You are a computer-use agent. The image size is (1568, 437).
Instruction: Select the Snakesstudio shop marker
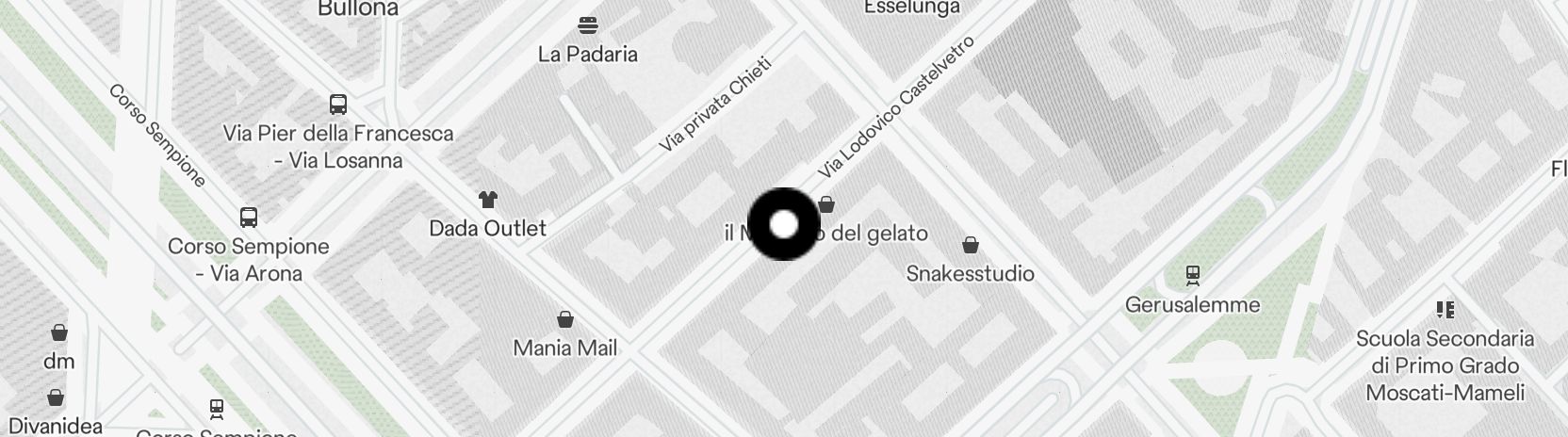tap(971, 246)
